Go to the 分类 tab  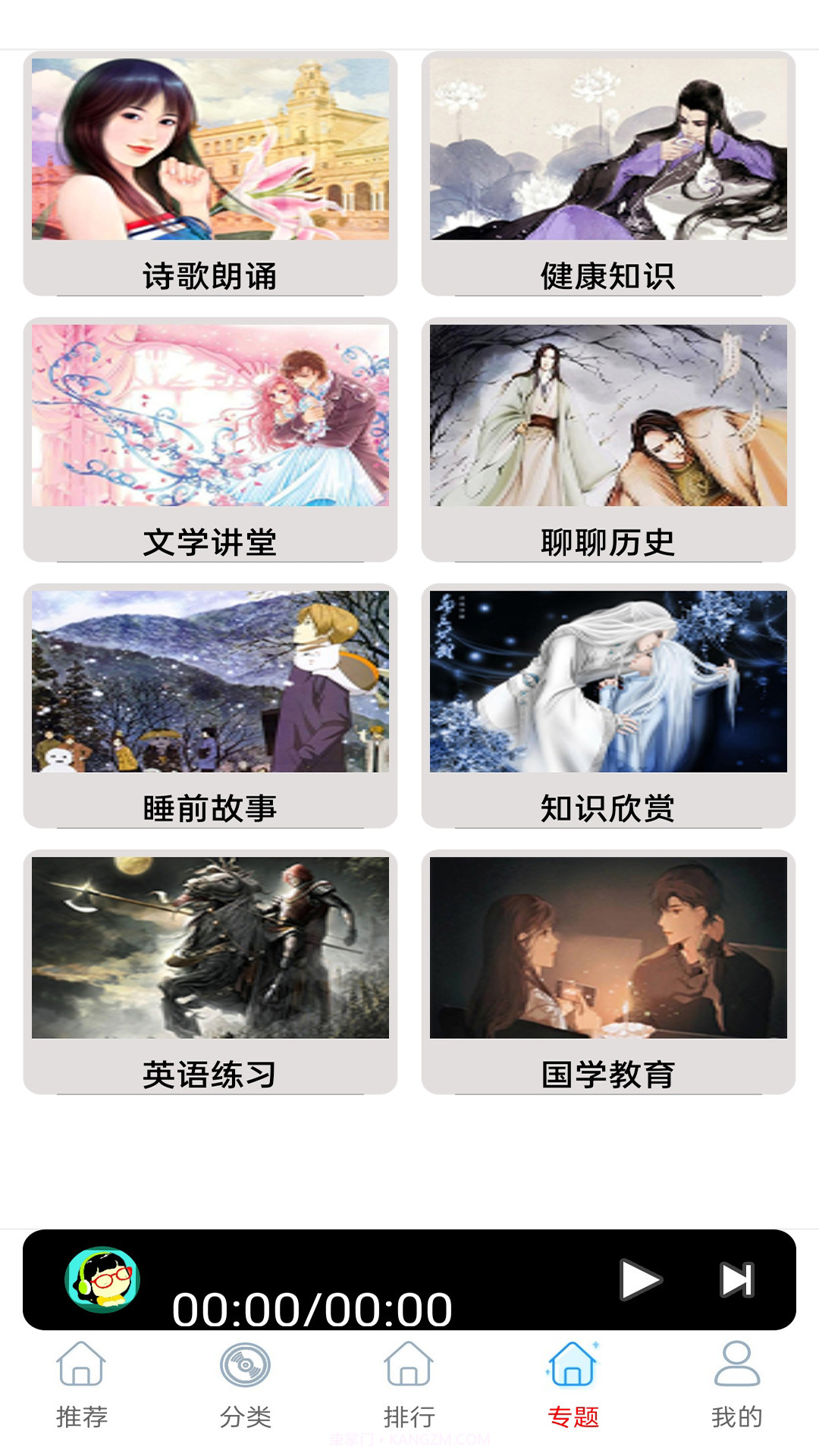pos(246,1385)
